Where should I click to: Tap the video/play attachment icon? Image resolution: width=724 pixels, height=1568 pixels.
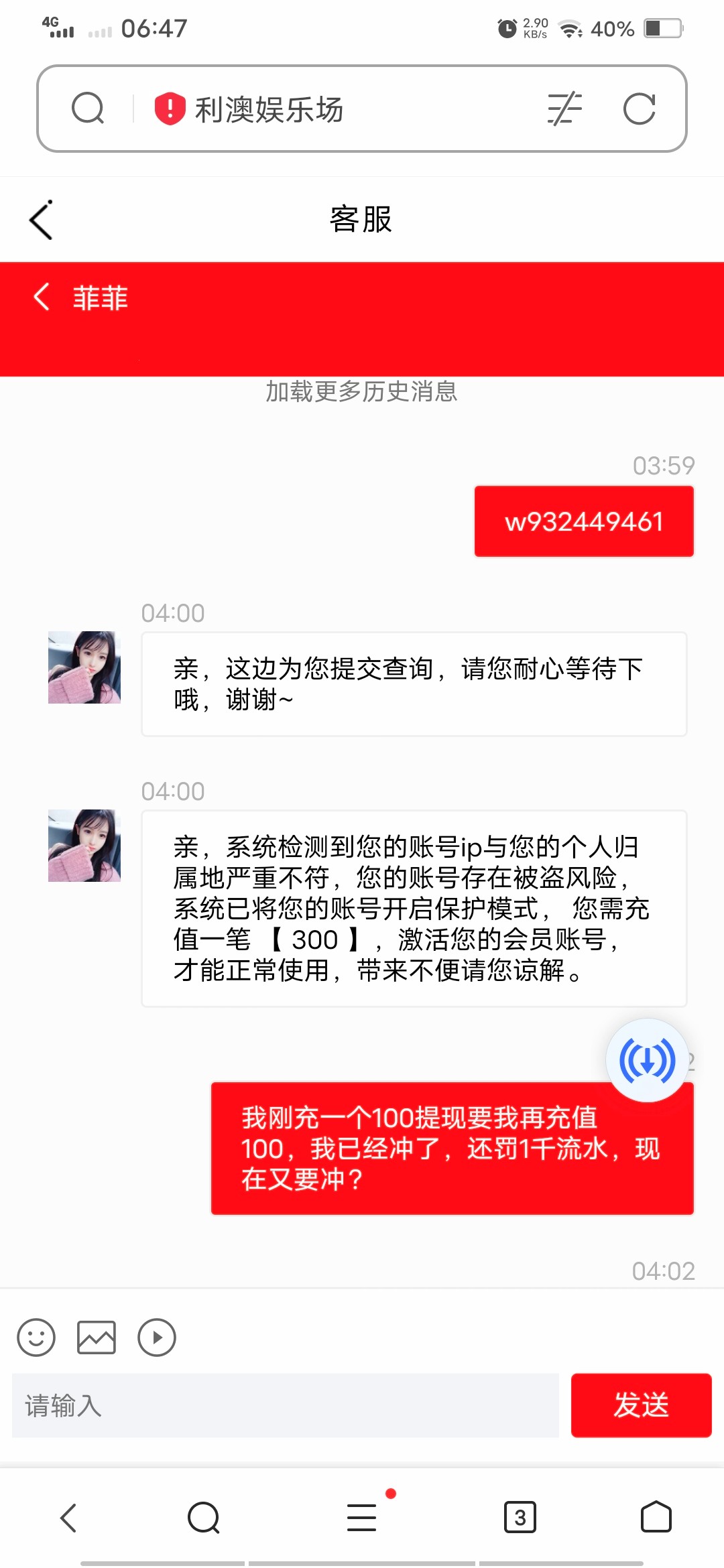pyautogui.click(x=157, y=1338)
